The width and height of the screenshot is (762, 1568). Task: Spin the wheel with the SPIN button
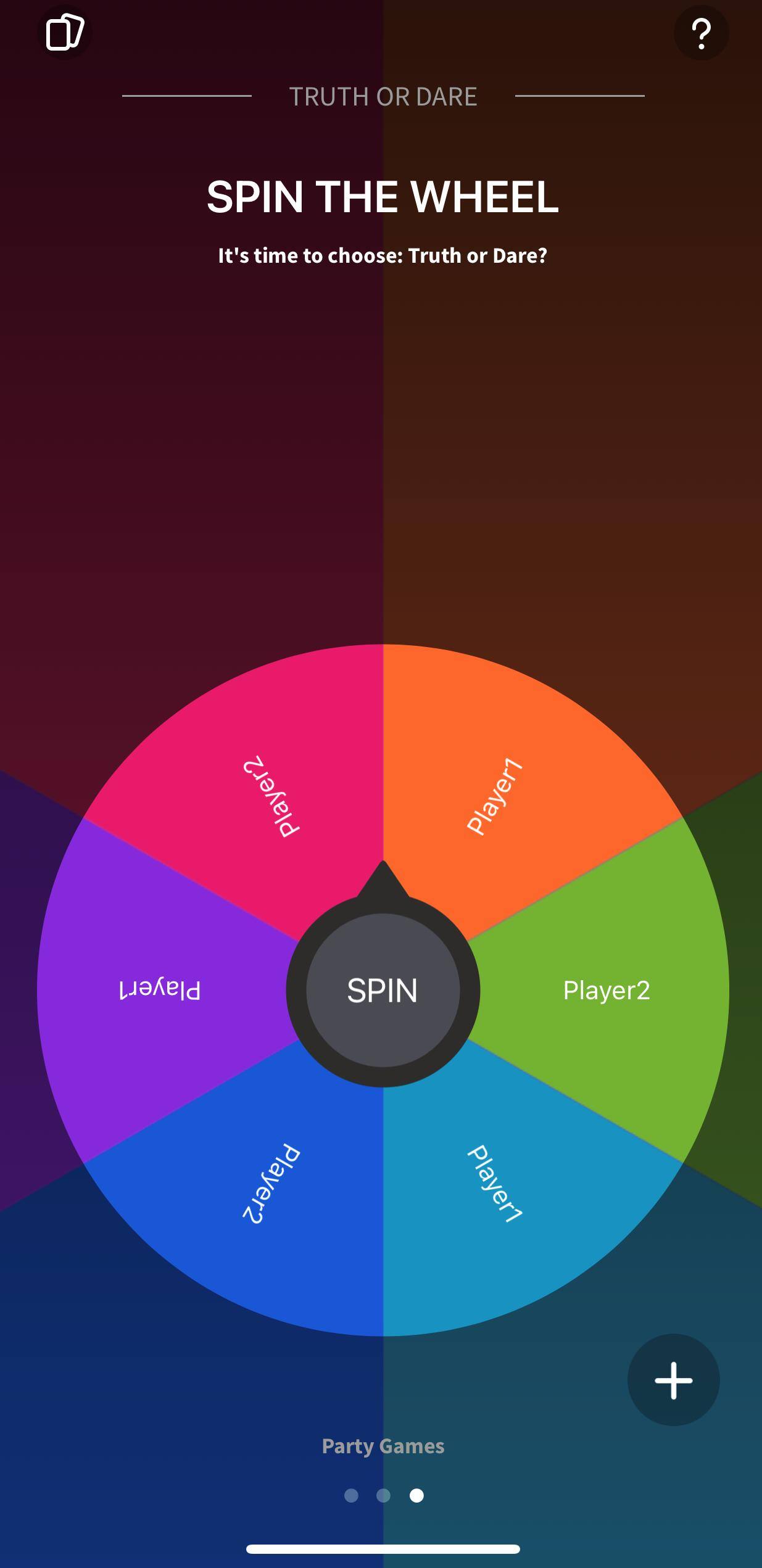383,990
